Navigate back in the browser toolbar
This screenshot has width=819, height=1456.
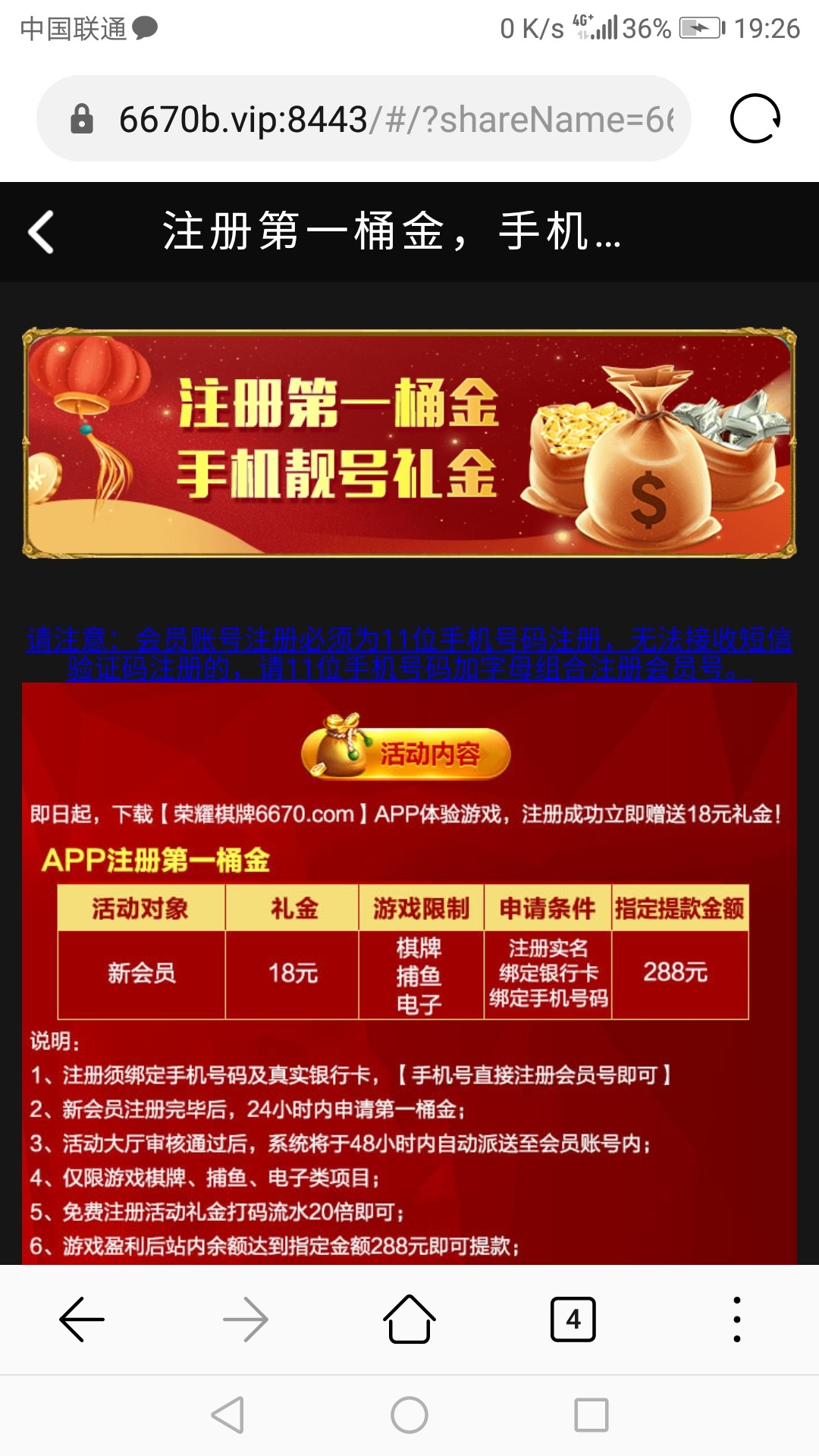click(x=82, y=1319)
